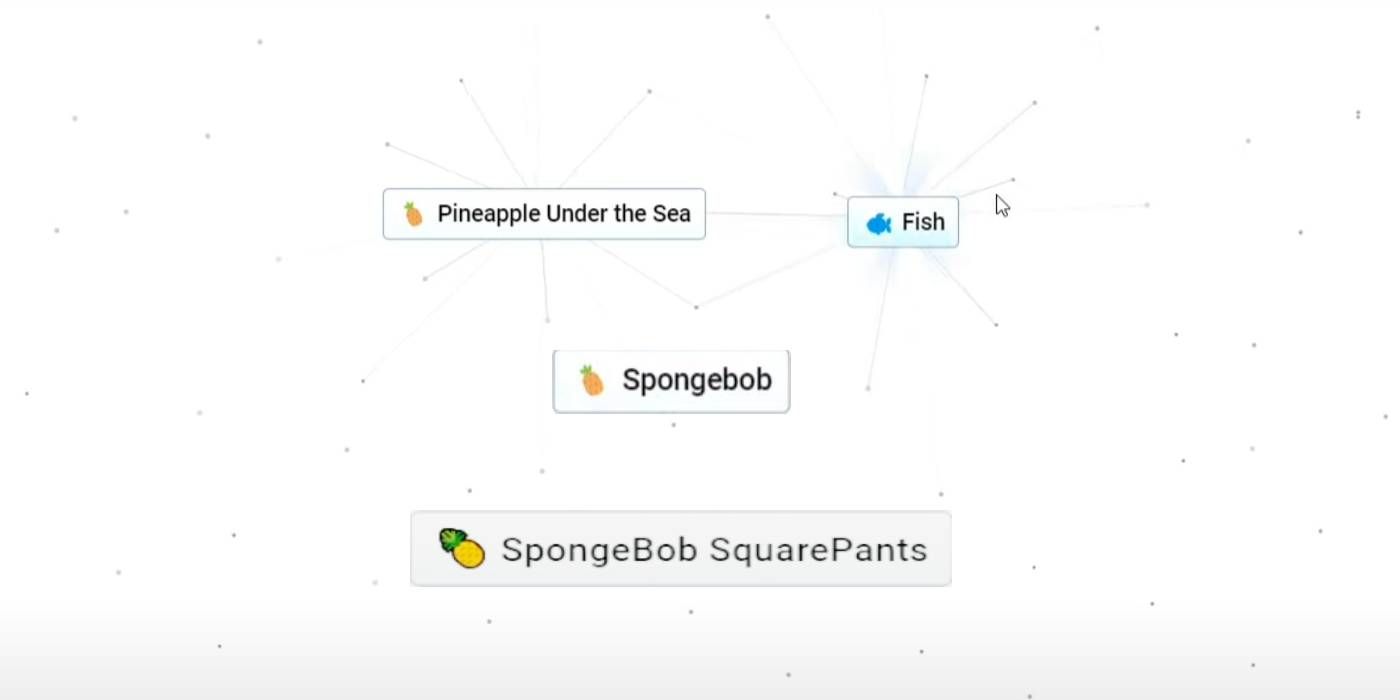Select the Pineapple Under the Sea element
This screenshot has height=700, width=1400.
click(x=544, y=214)
